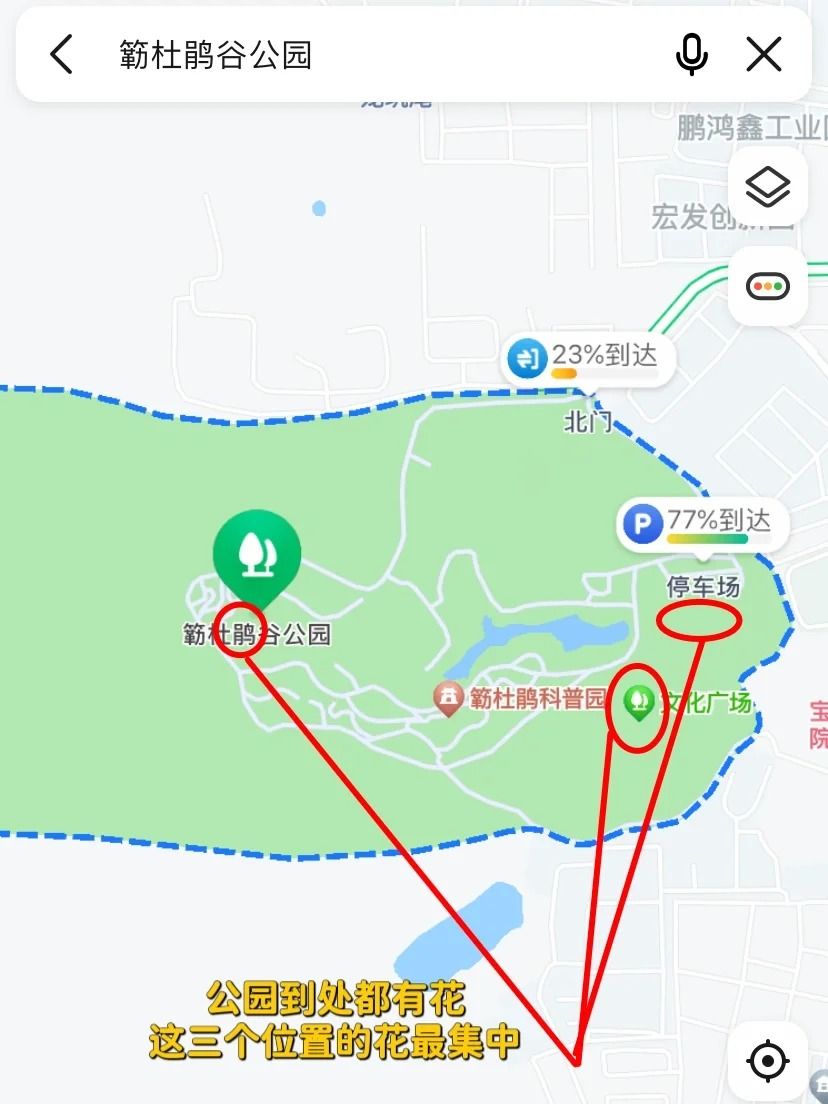Tap the search field showing 簕杜鹃谷公园
Screen dimensions: 828x1104
tap(380, 54)
